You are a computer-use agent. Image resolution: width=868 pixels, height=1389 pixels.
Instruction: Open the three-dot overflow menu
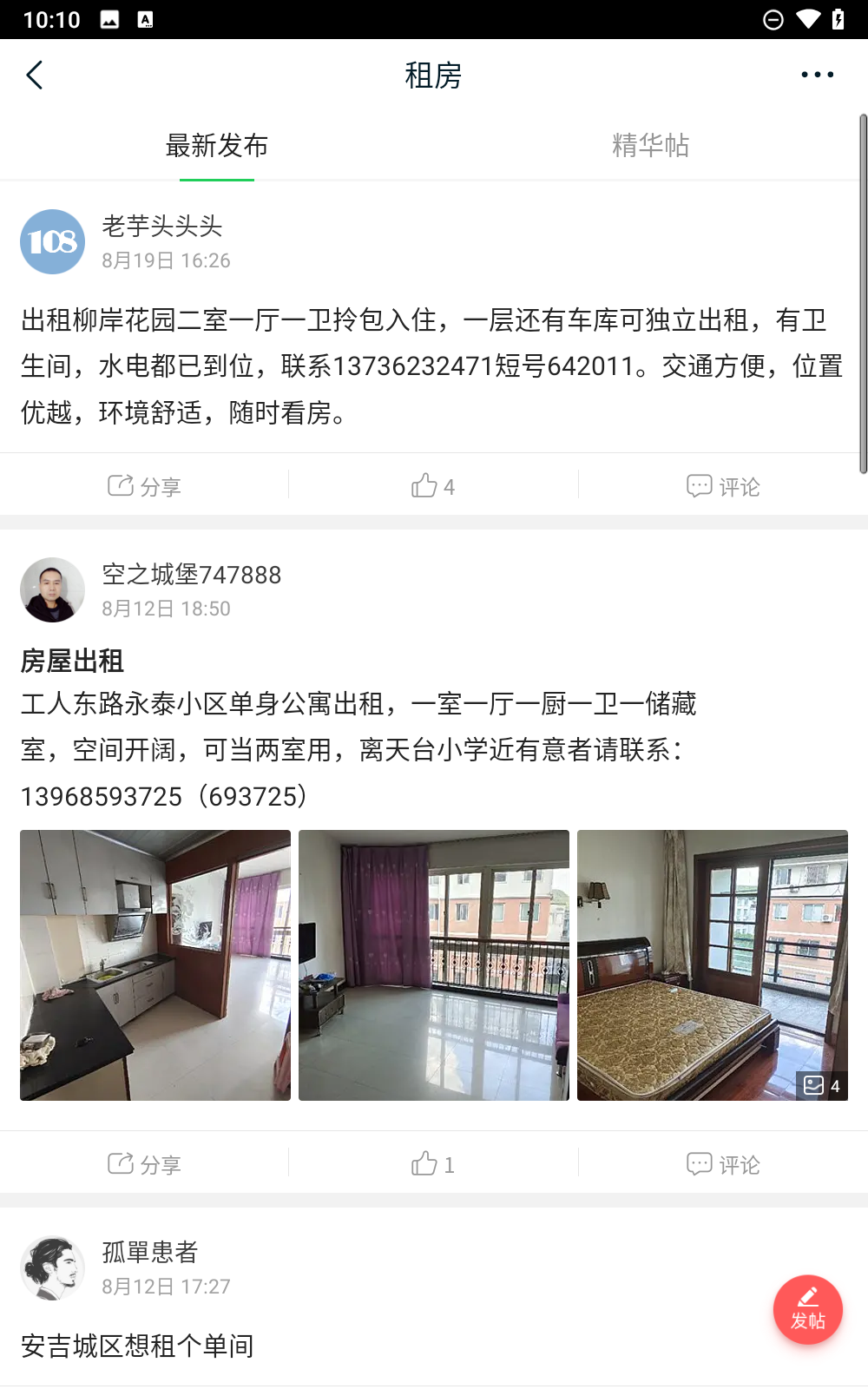[816, 75]
